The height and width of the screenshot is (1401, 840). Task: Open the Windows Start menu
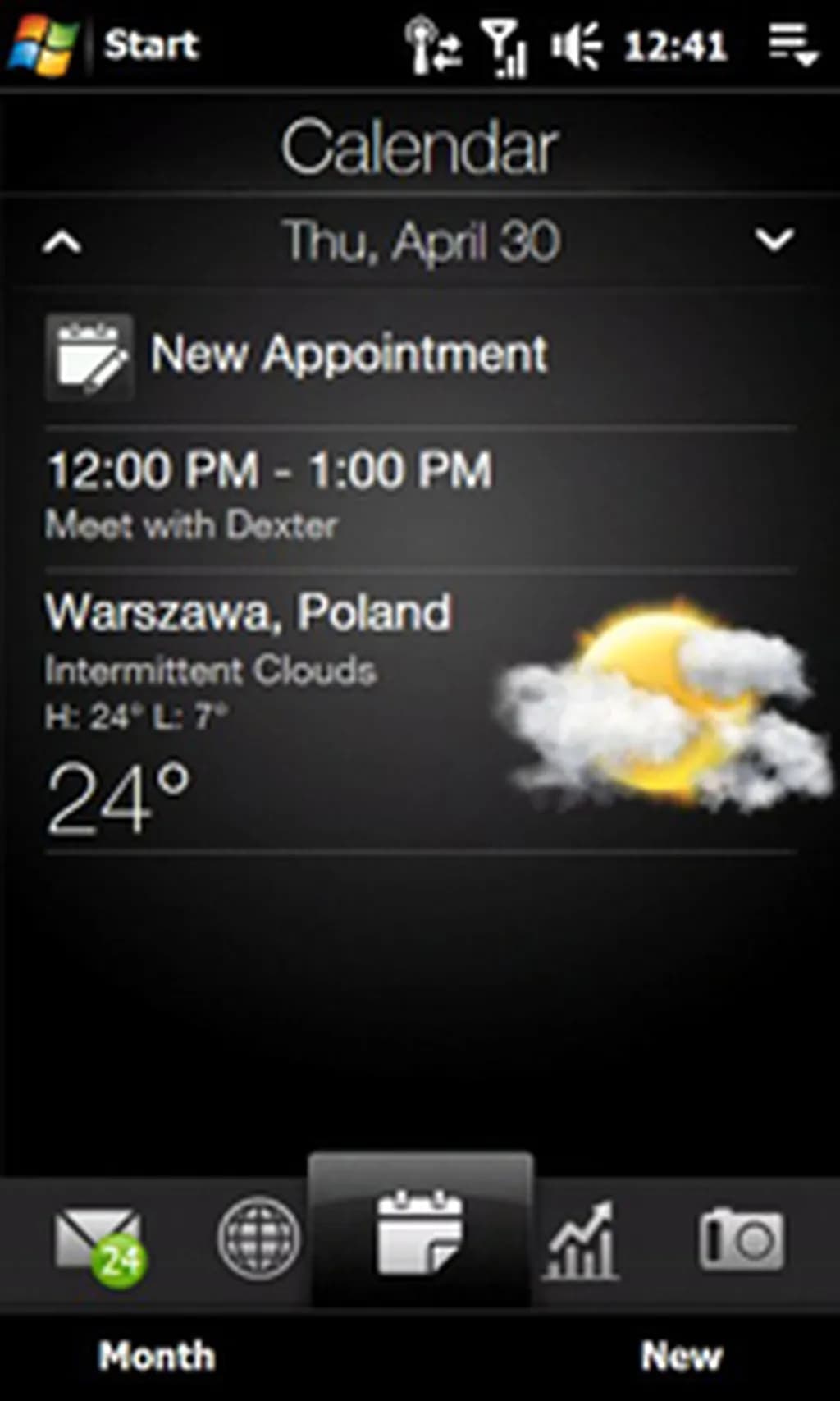(x=45, y=44)
